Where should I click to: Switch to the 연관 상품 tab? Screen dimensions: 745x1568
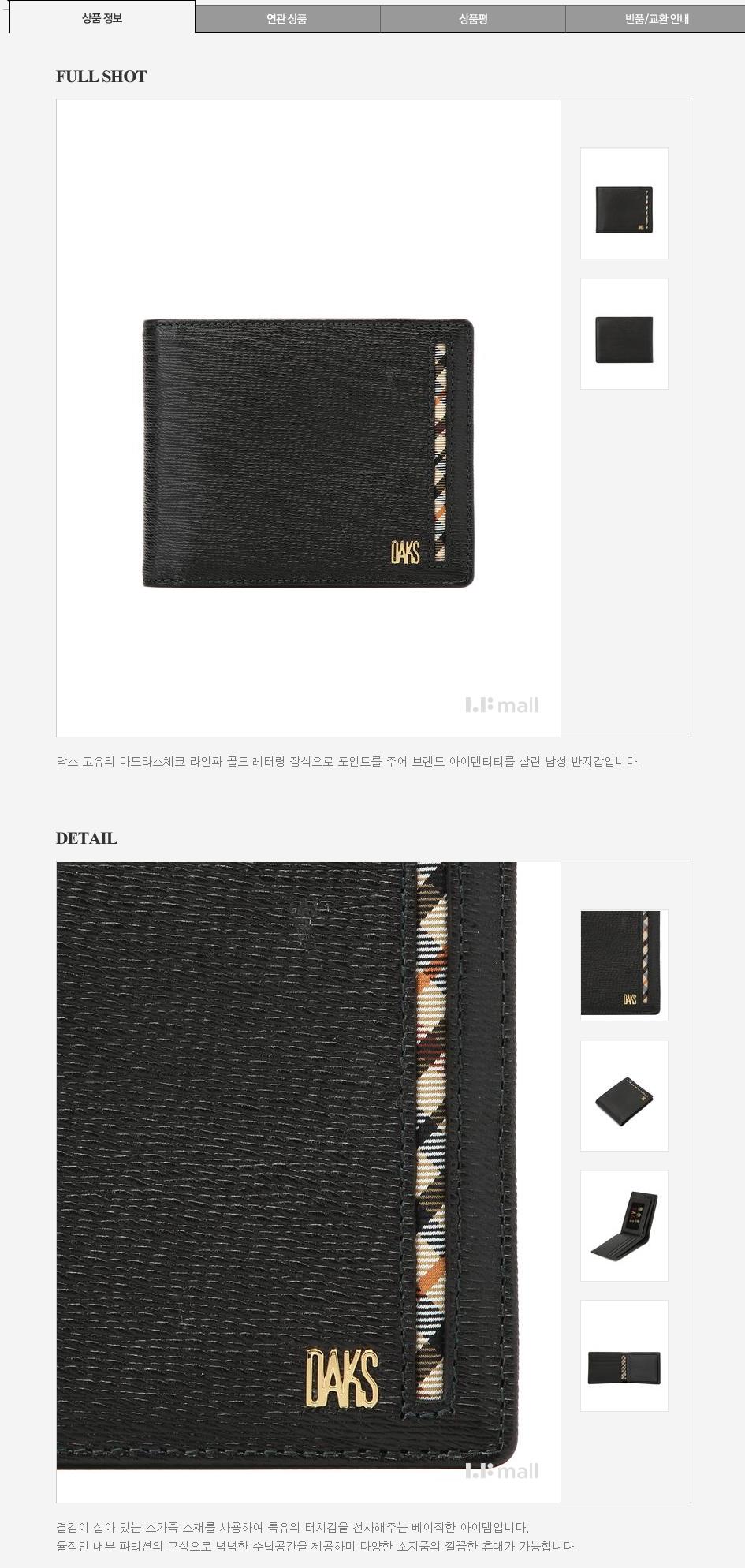click(287, 18)
